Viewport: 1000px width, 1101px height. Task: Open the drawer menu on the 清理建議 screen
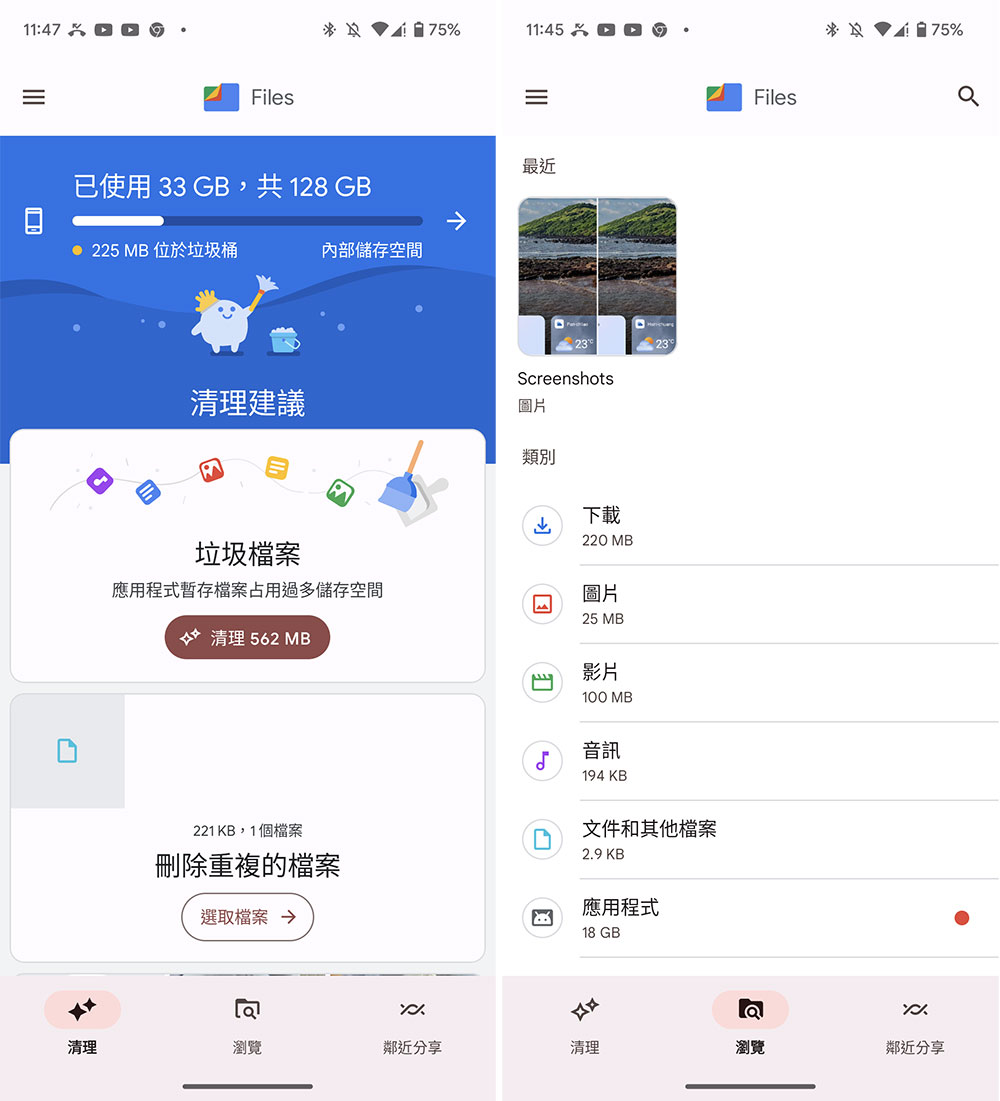click(34, 97)
